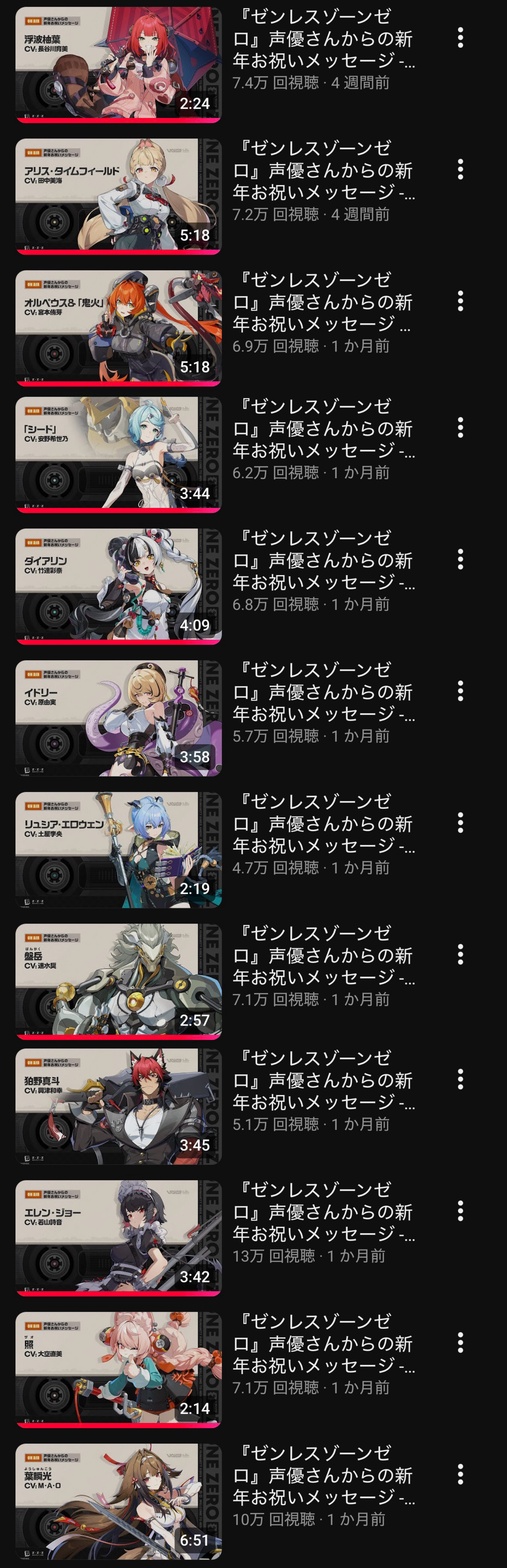Open more options for 「シード」 video
This screenshot has width=507, height=1568.
click(460, 427)
